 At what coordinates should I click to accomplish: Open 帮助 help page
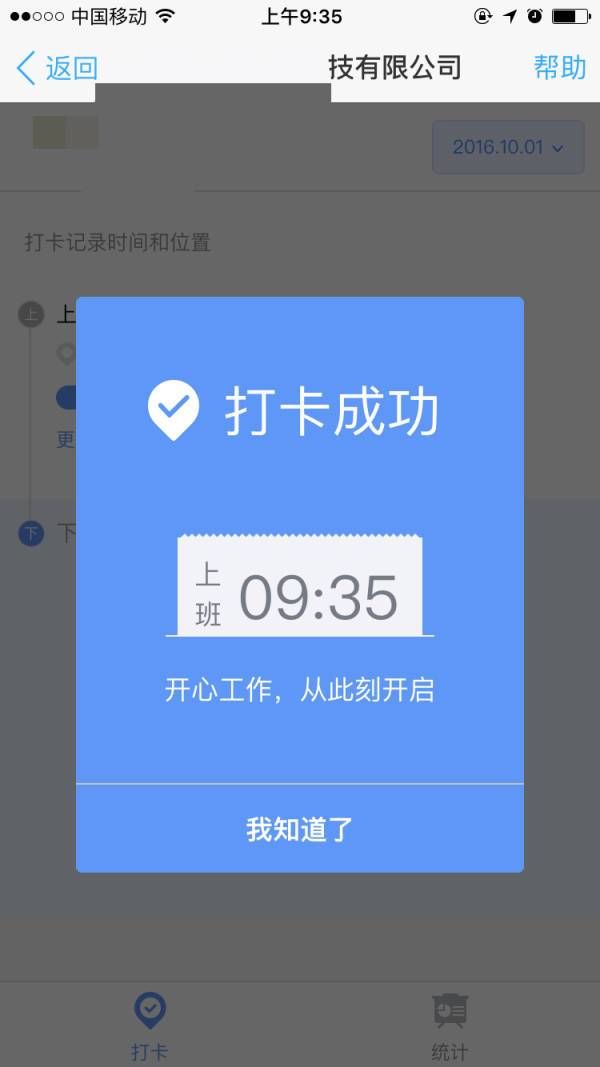559,67
